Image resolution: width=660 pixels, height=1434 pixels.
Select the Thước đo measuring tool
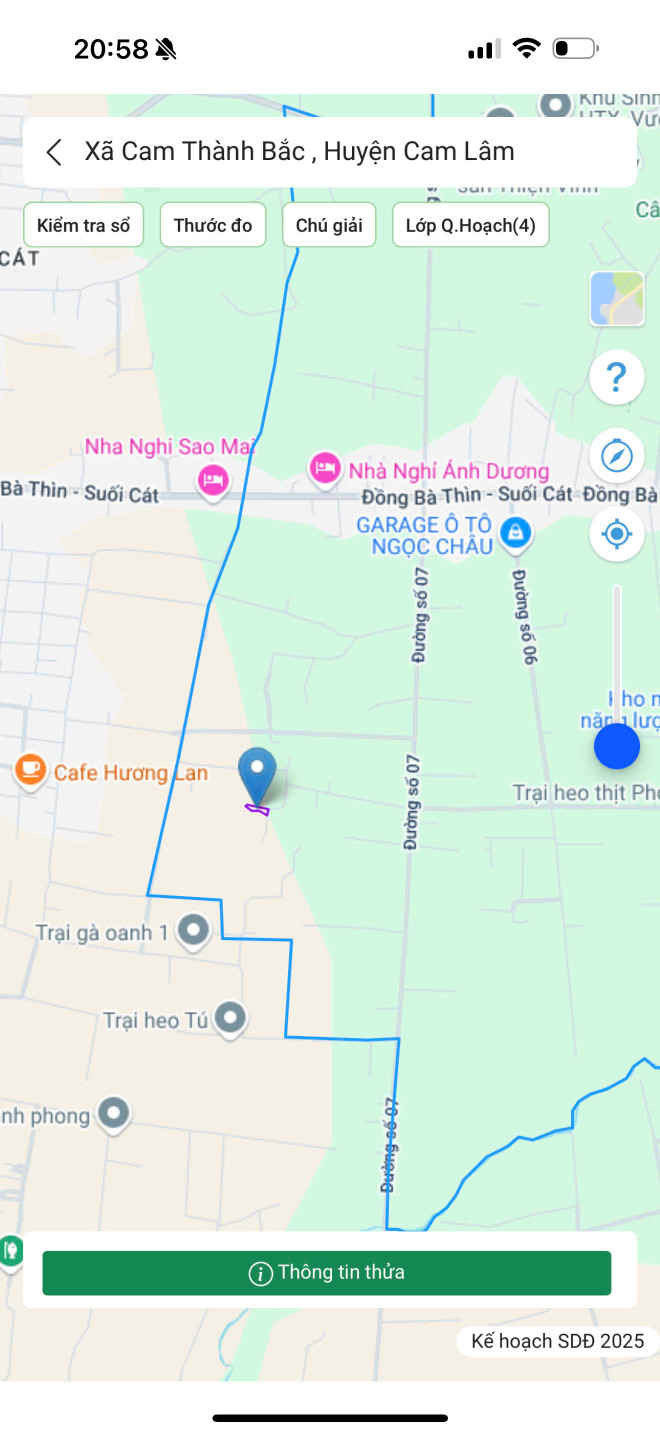[213, 225]
